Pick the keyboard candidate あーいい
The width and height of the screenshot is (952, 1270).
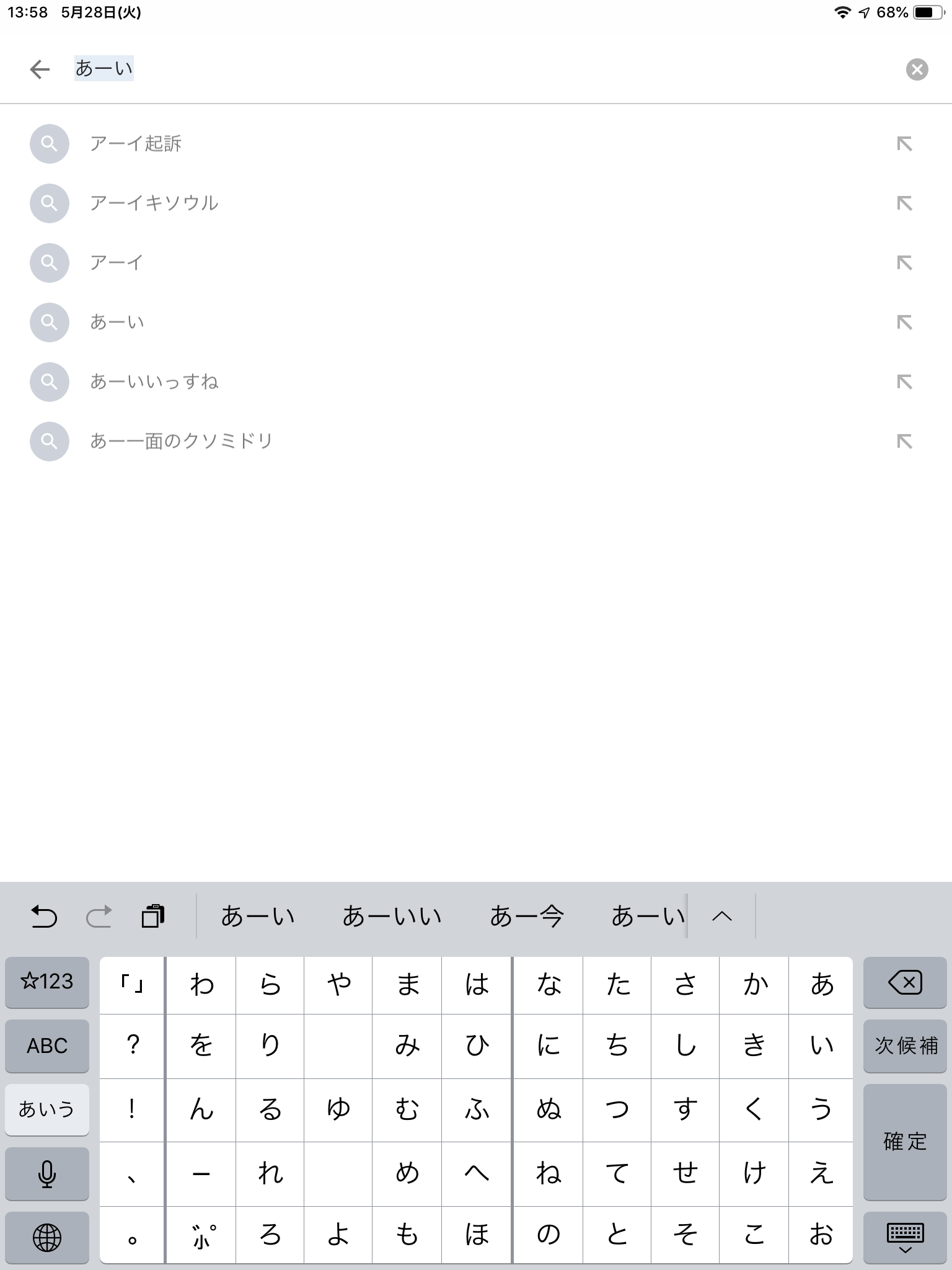[392, 916]
